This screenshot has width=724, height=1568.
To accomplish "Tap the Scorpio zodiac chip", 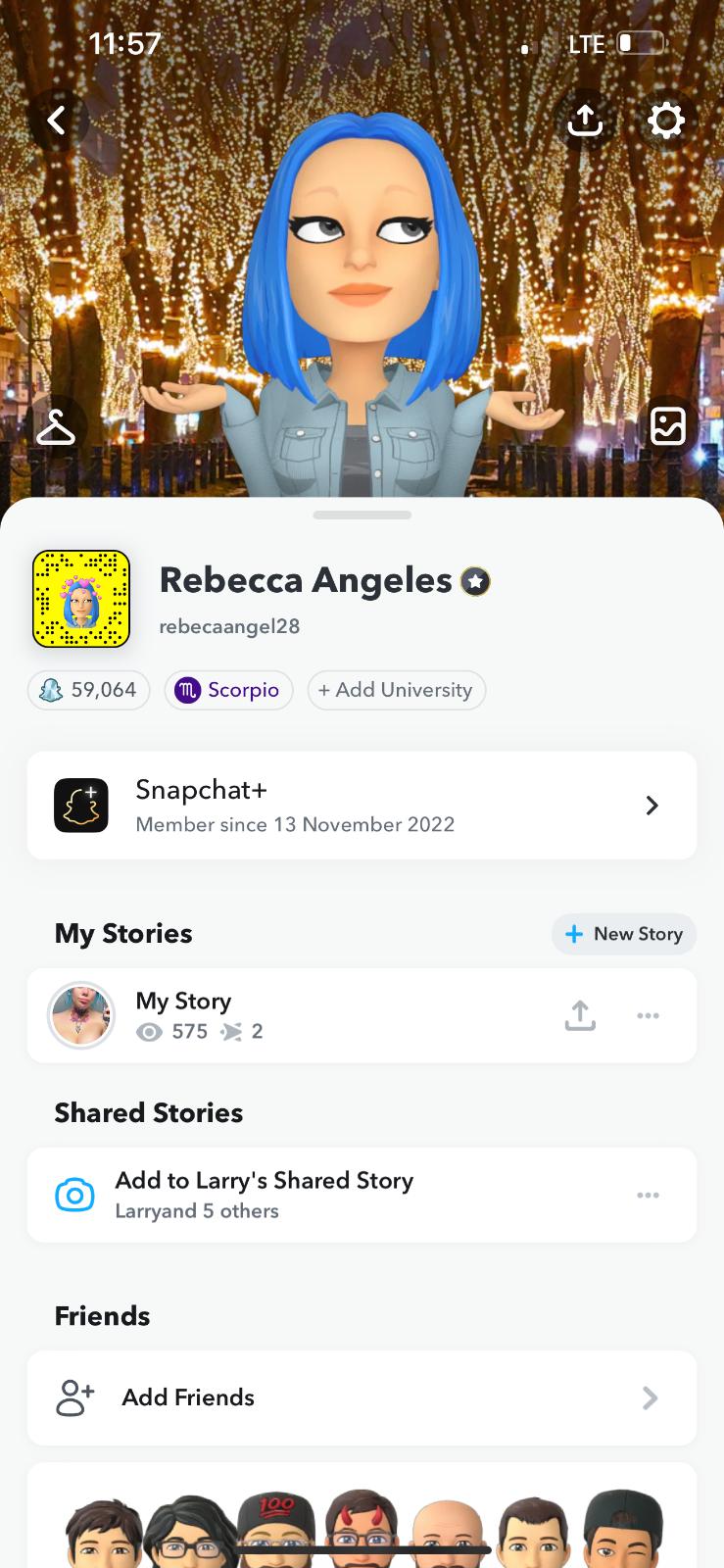I will pos(228,690).
